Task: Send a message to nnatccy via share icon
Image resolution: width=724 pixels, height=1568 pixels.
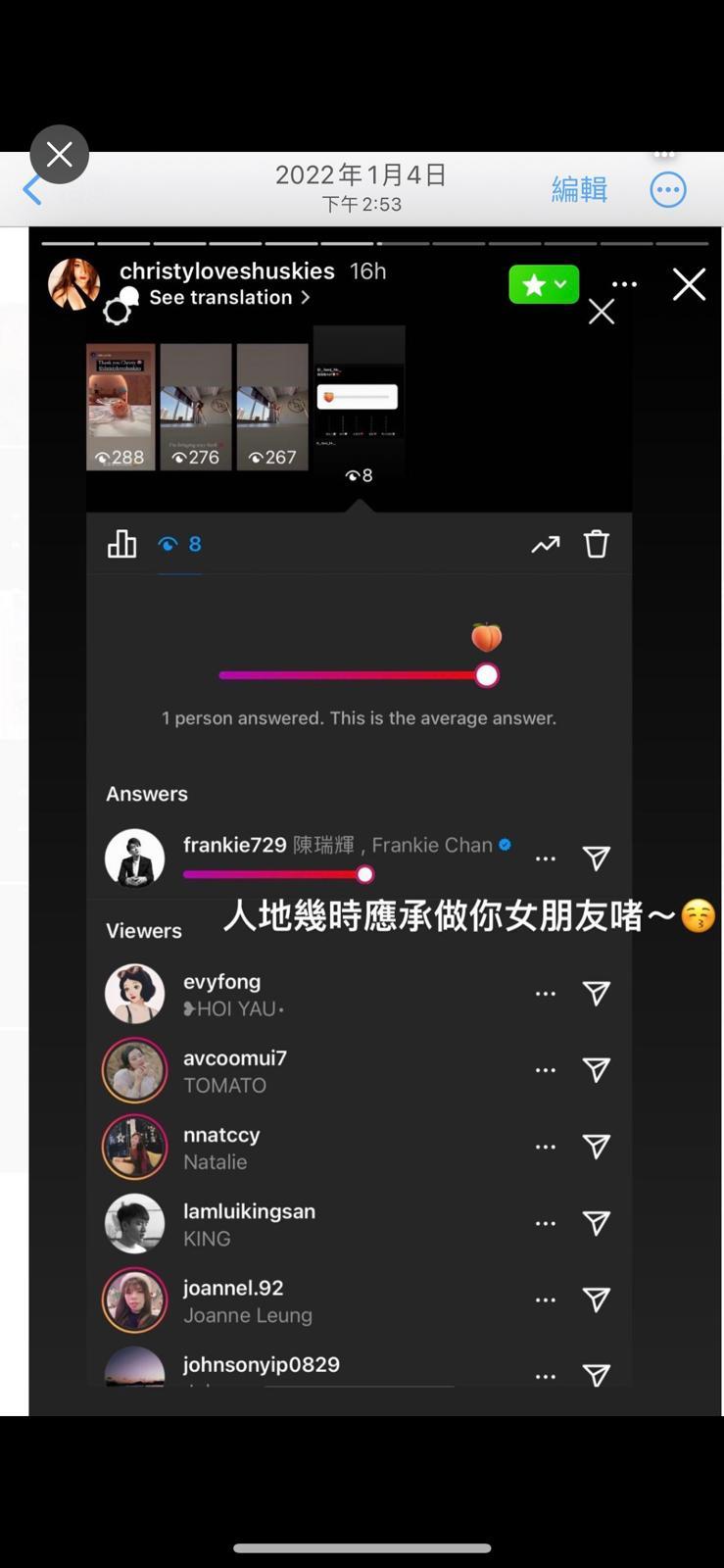Action: (597, 1147)
